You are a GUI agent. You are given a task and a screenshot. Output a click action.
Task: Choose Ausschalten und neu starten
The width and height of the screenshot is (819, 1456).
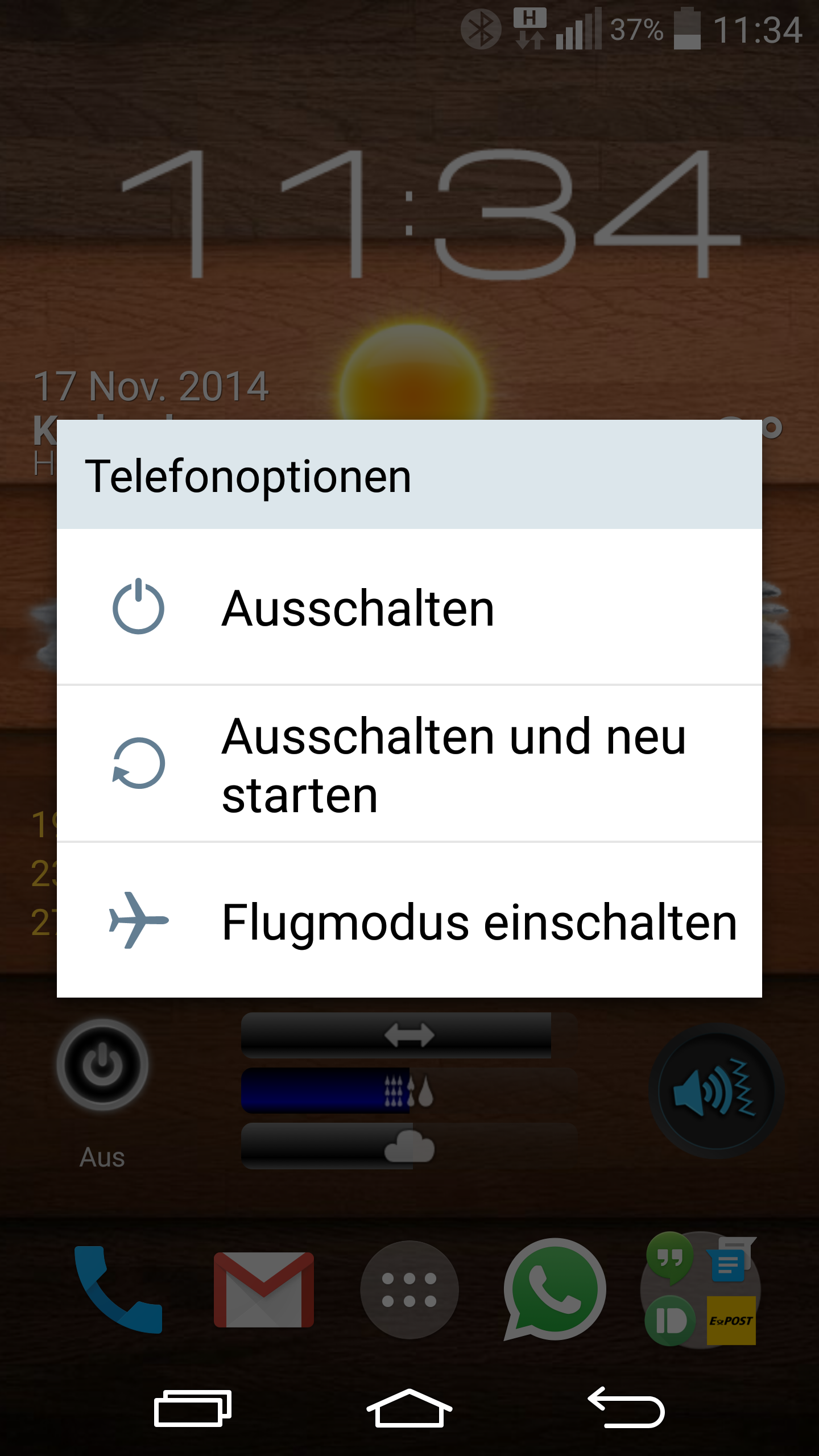tap(409, 764)
